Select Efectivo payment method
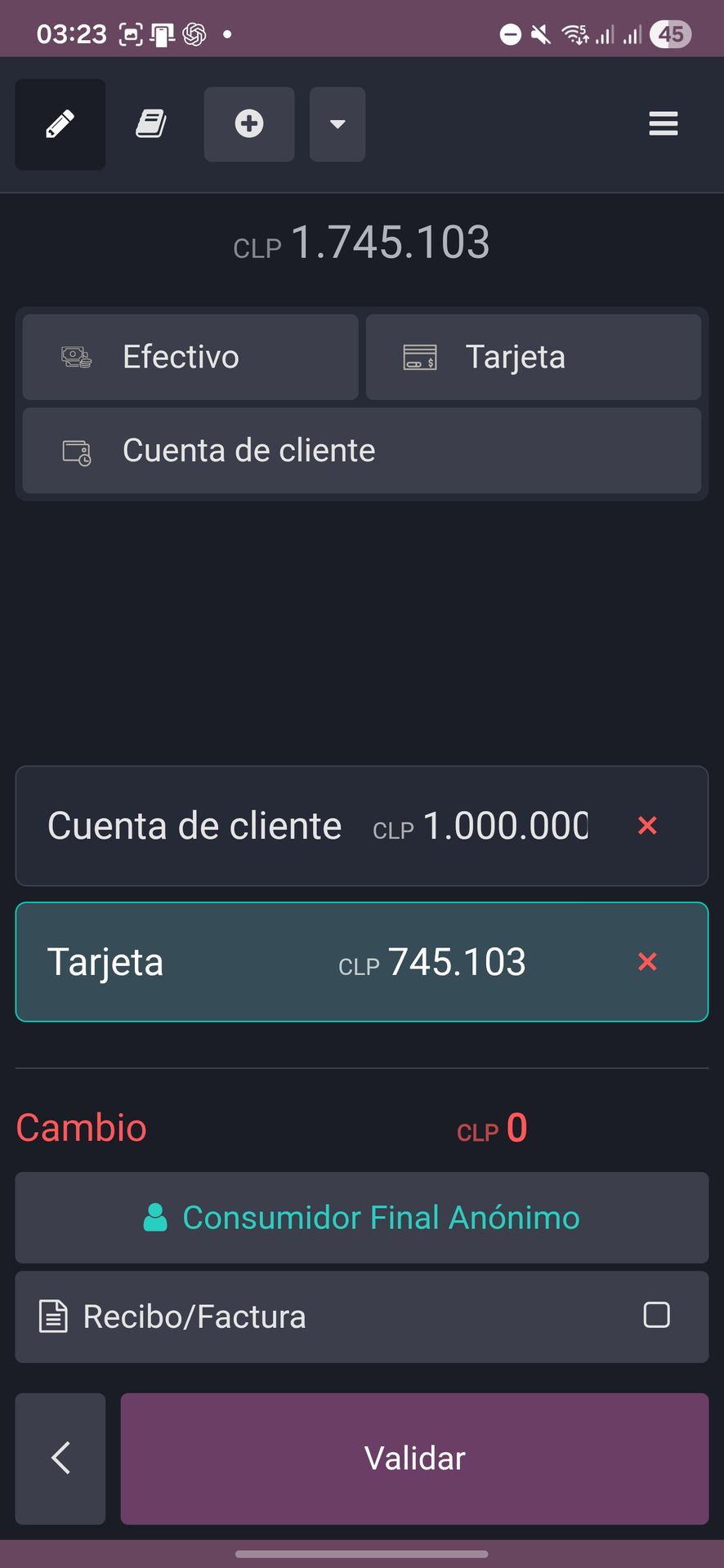 click(x=190, y=357)
